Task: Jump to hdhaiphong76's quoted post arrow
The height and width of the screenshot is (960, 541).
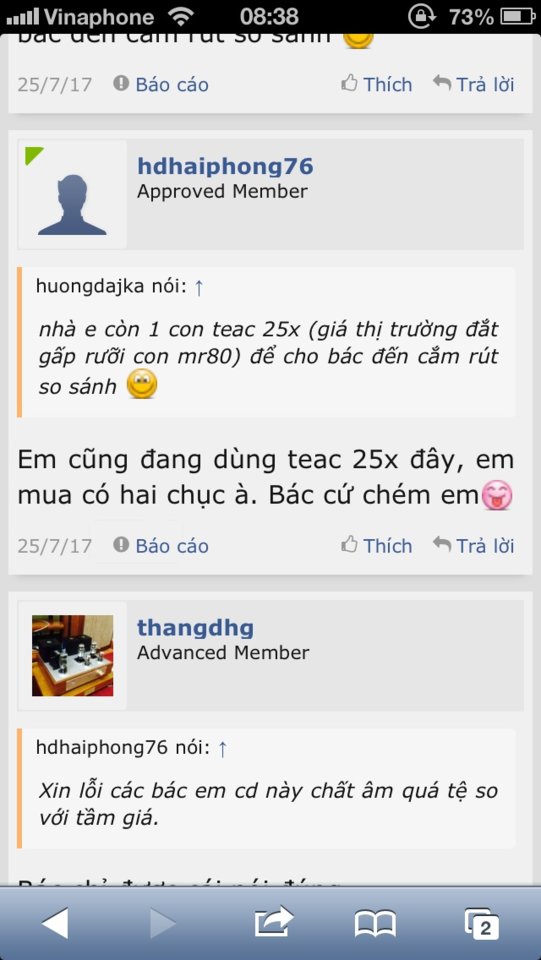Action: click(x=222, y=748)
